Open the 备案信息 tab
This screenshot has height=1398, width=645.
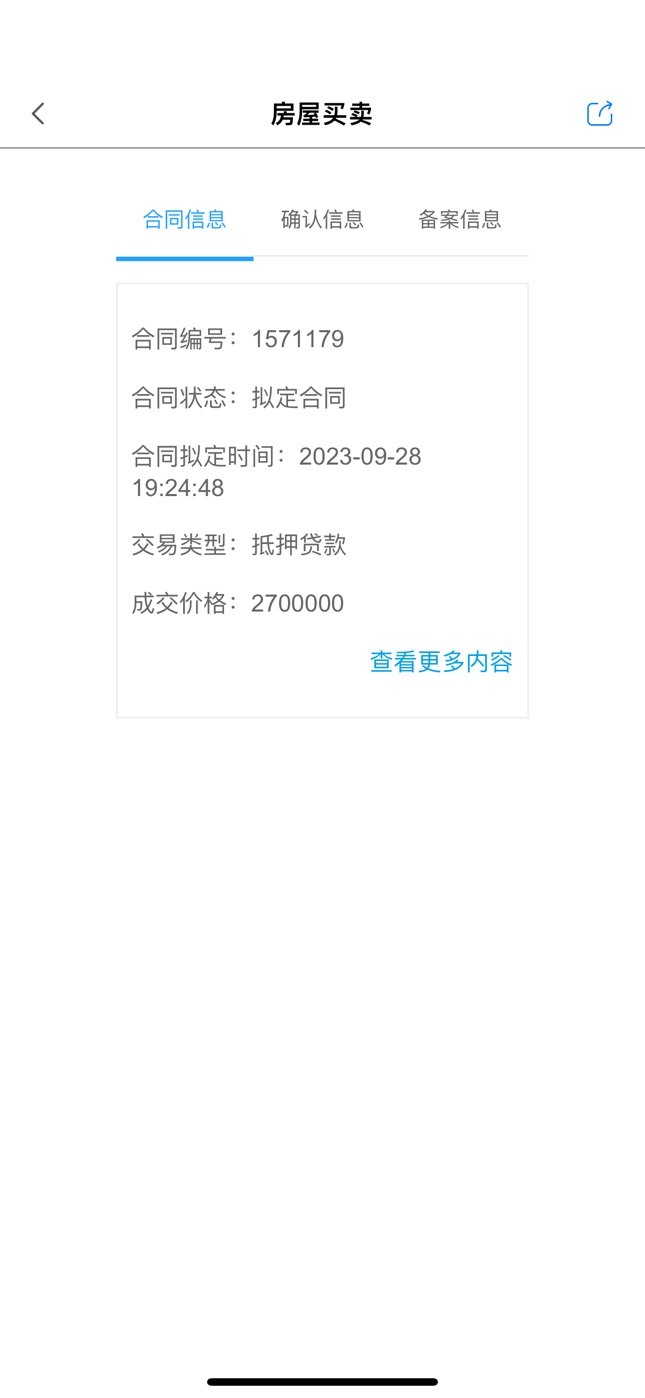[x=460, y=219]
